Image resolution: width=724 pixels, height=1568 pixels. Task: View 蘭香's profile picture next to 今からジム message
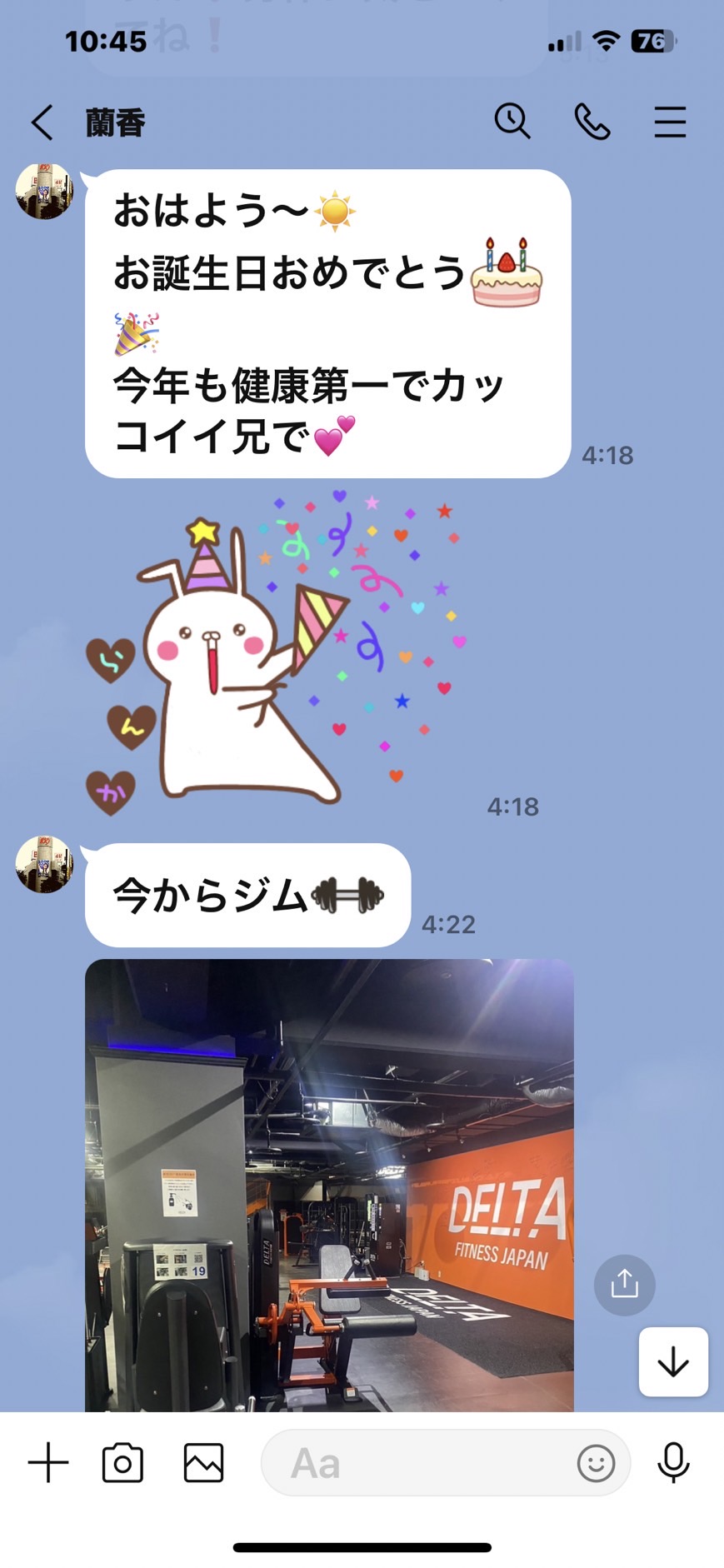(x=45, y=865)
